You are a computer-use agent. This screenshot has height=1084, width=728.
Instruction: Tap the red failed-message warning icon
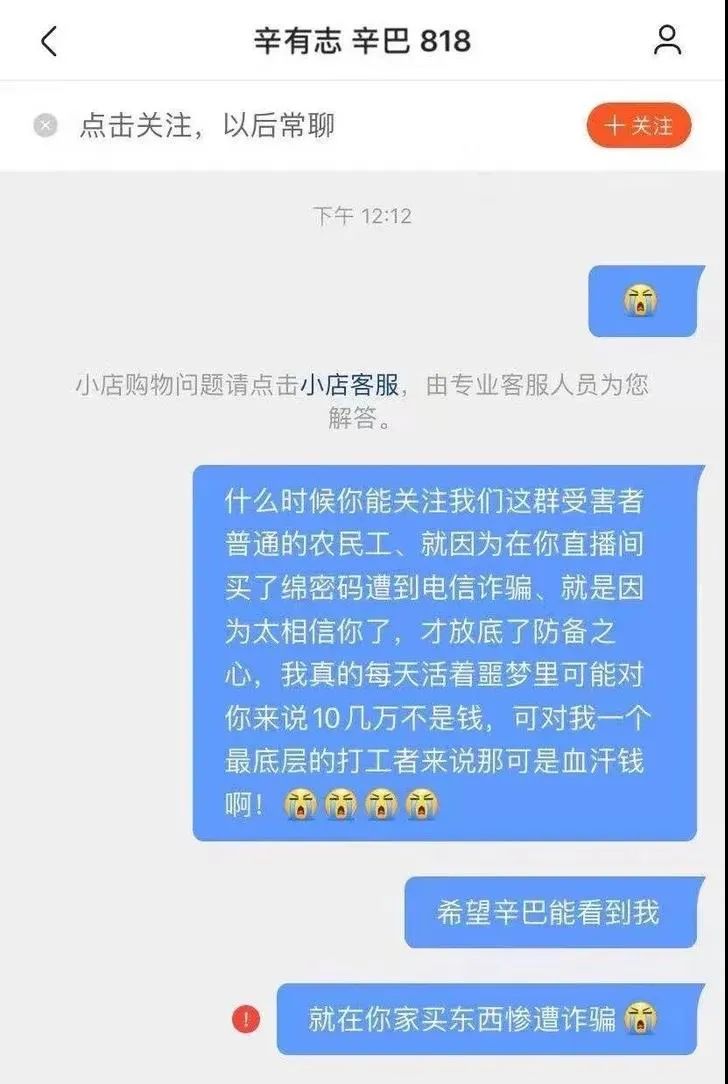245,1019
